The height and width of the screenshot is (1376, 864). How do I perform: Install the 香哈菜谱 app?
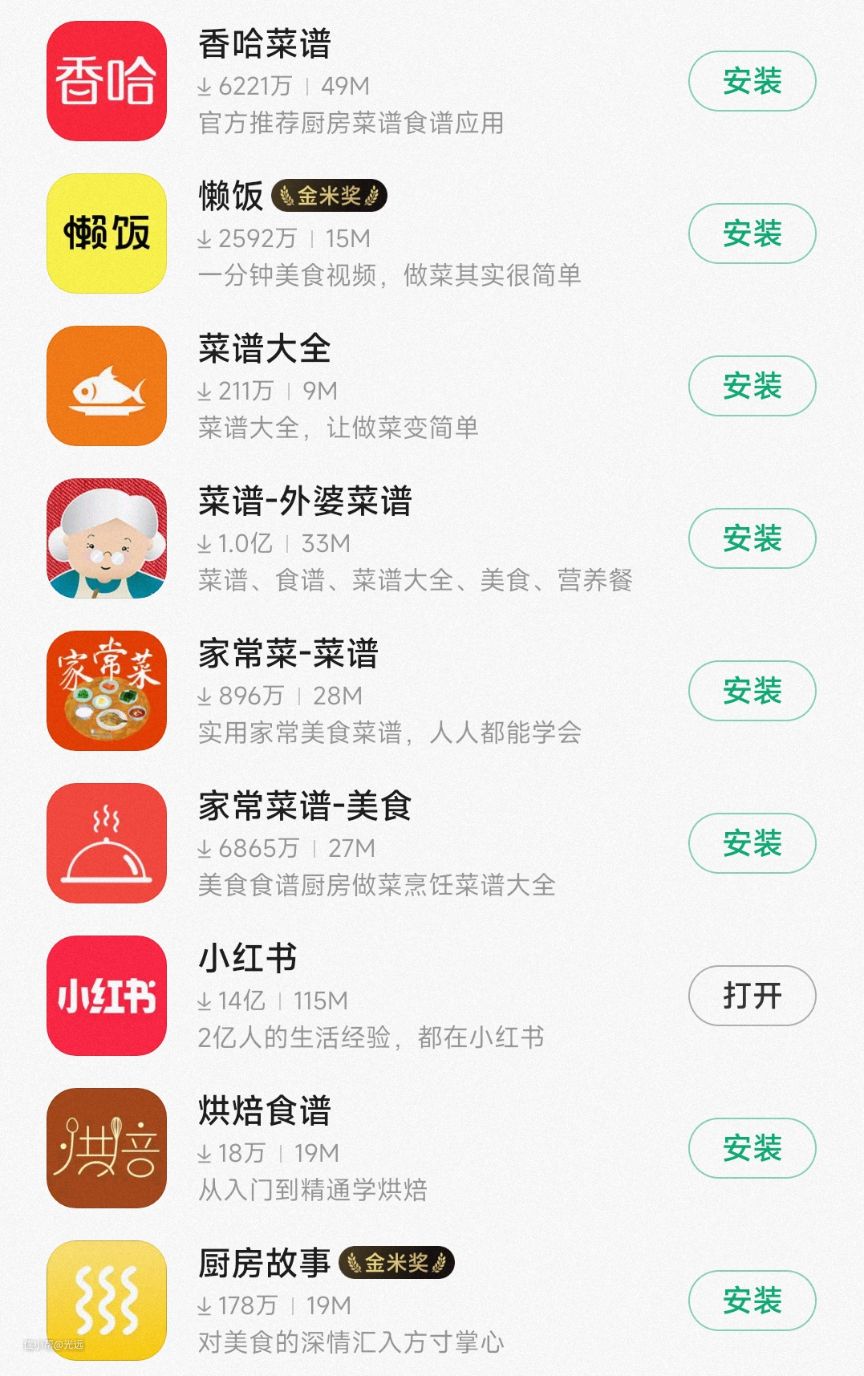(752, 81)
